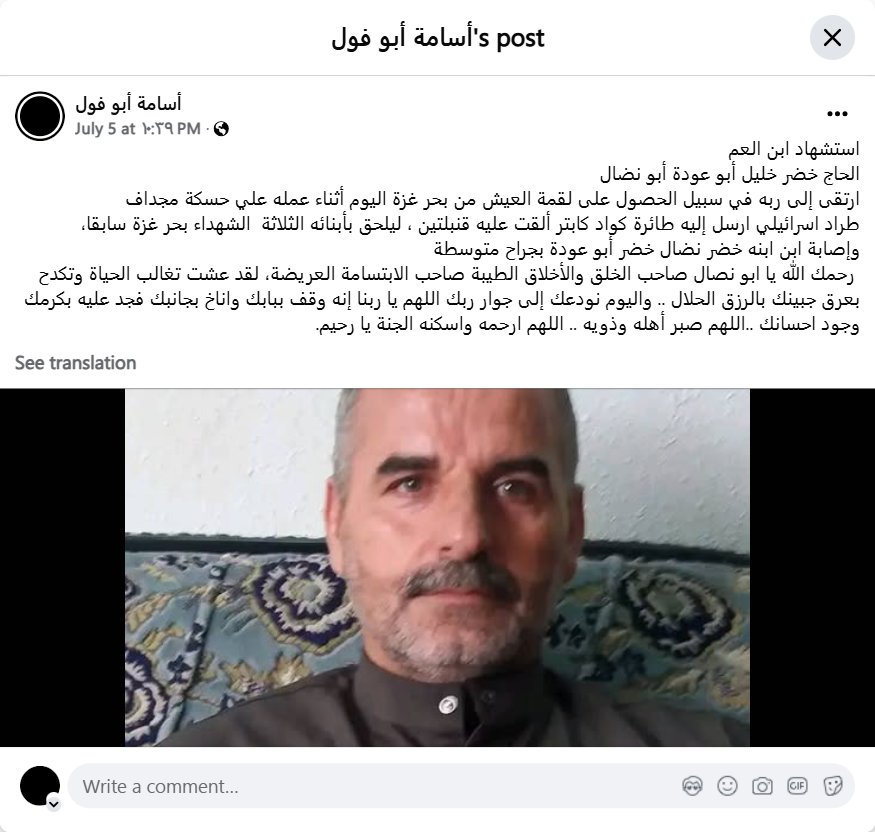Open the post's photo
The width and height of the screenshot is (875, 832).
pos(437,567)
